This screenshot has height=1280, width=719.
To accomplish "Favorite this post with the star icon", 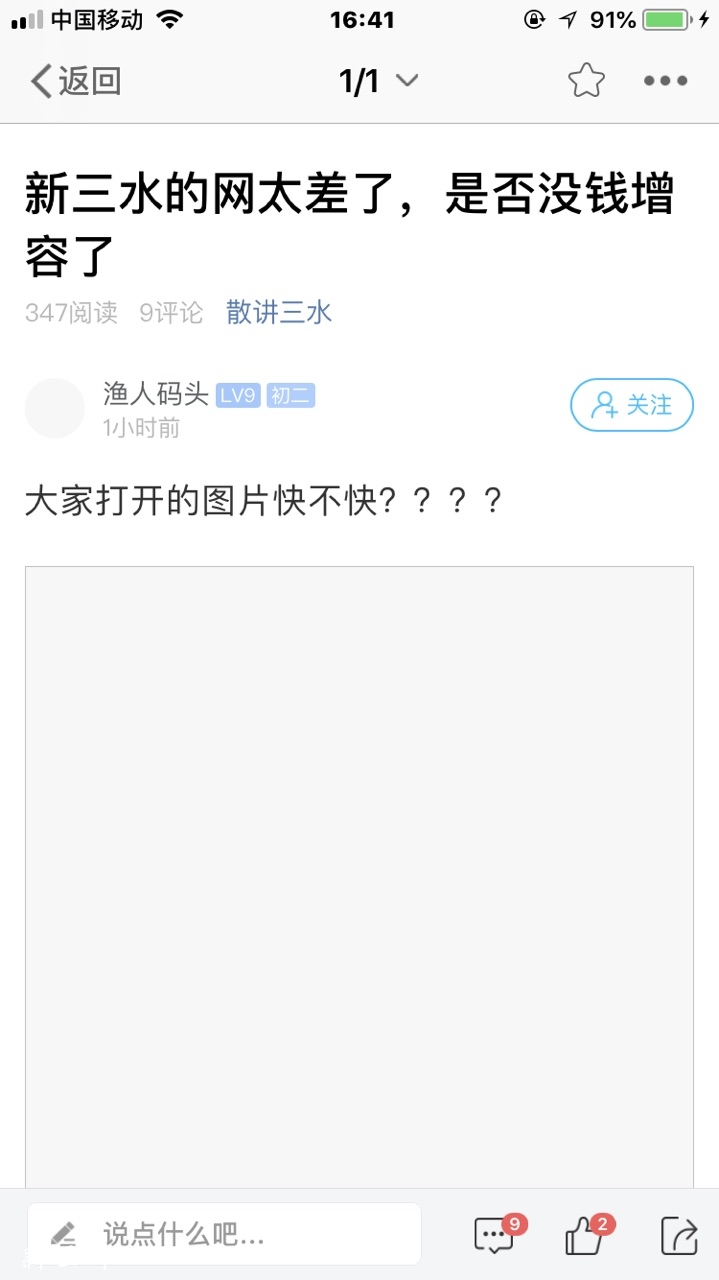I will 587,81.
